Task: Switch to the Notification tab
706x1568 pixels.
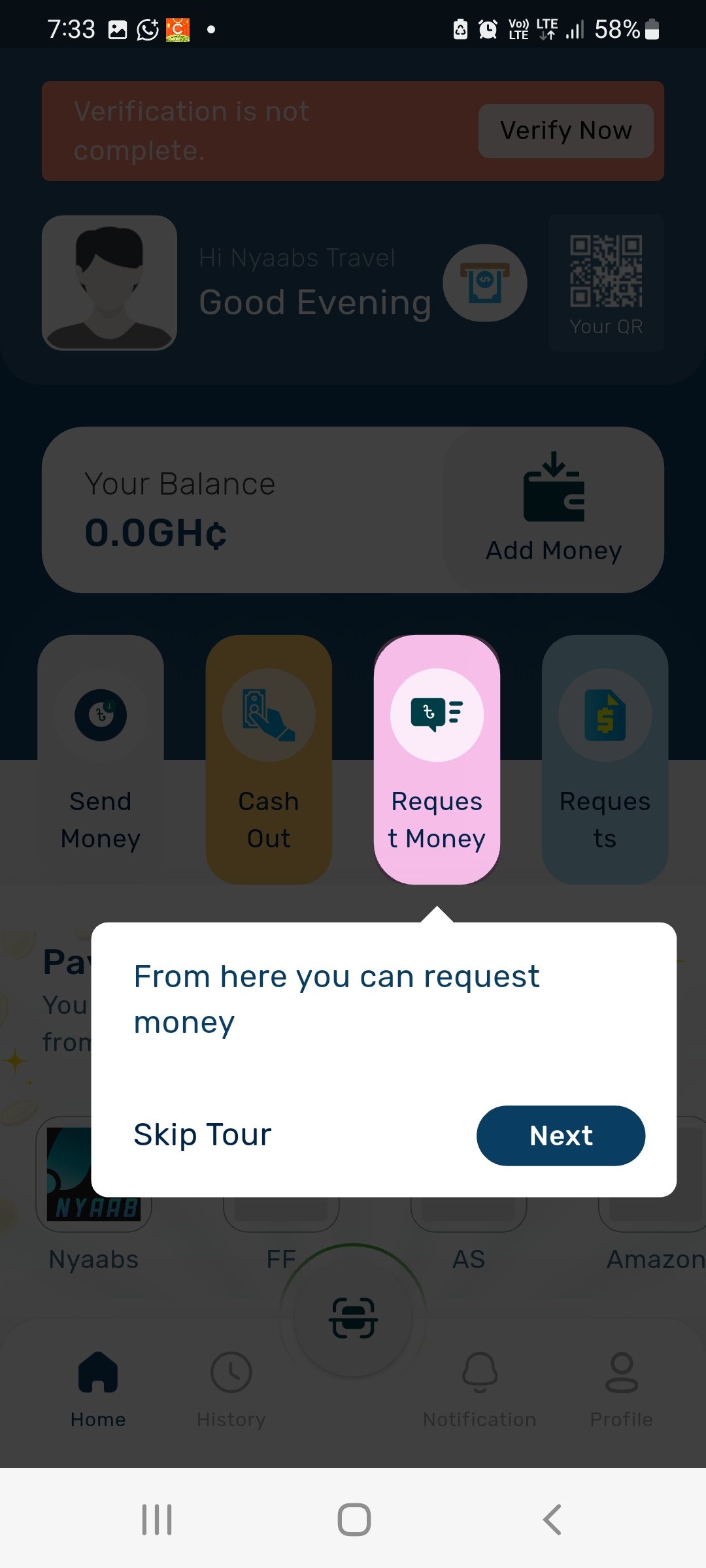Action: point(479,1389)
